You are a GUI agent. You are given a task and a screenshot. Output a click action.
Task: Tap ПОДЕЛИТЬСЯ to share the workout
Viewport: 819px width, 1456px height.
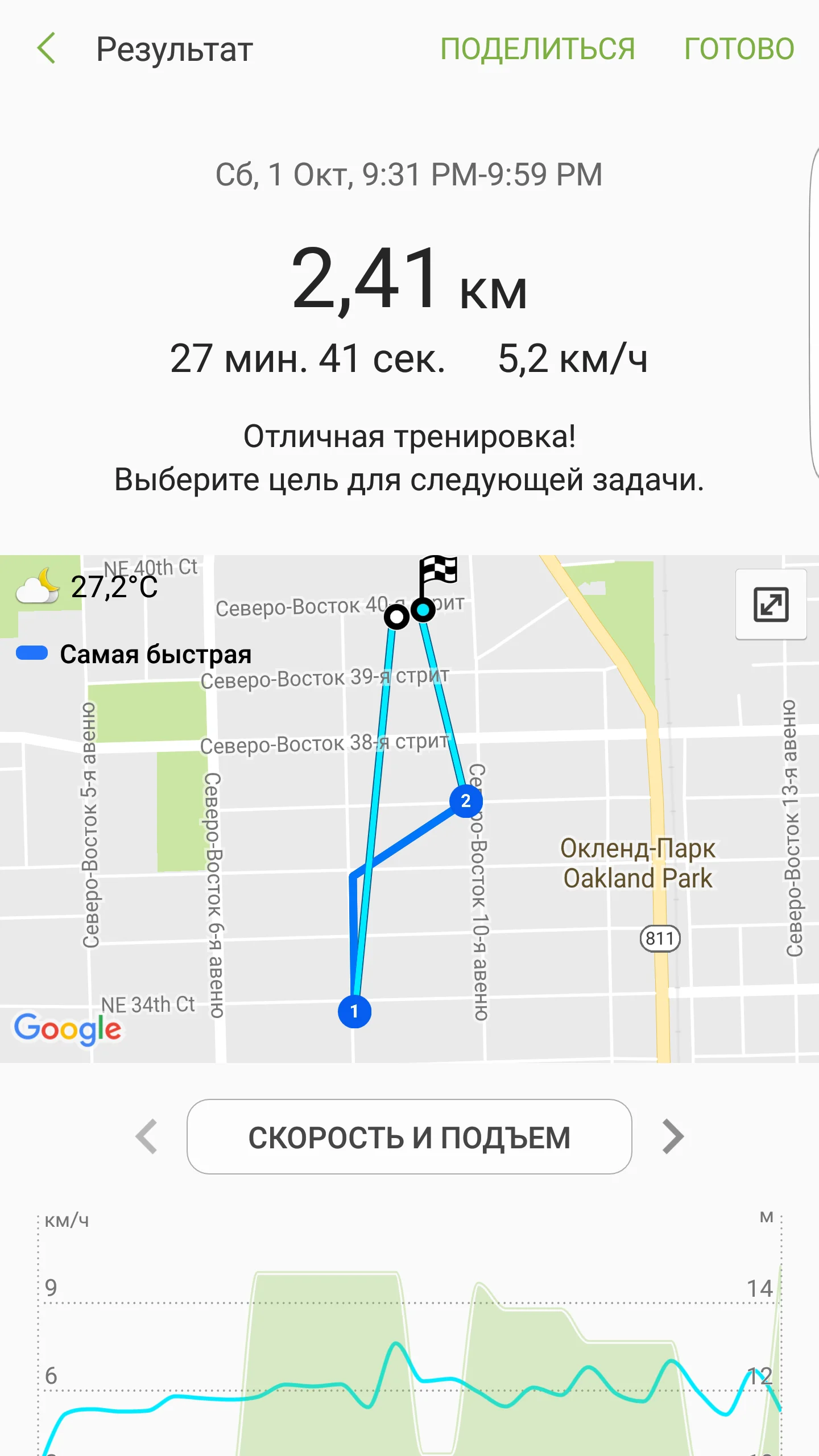537,48
